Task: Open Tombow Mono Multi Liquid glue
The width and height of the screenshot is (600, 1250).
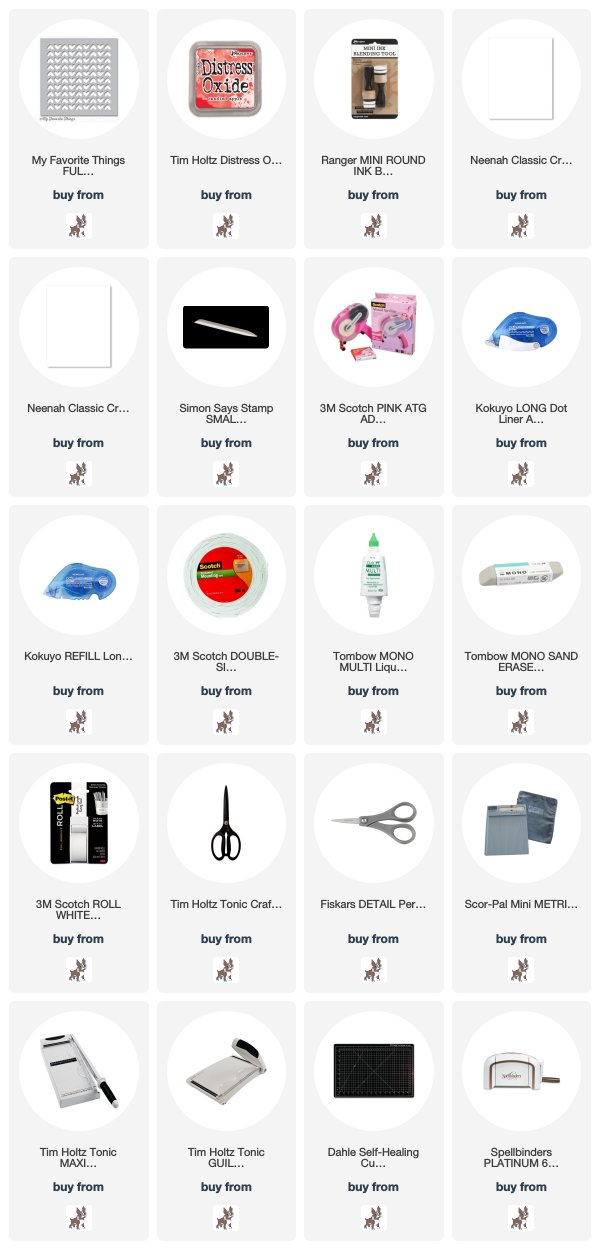Action: [373, 574]
